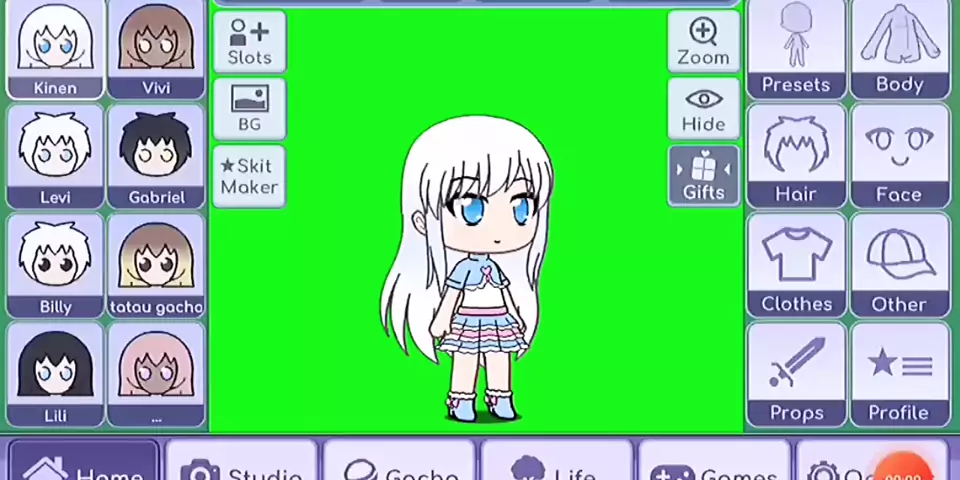This screenshot has width=960, height=480.
Task: Open the Gifts box
Action: click(703, 176)
